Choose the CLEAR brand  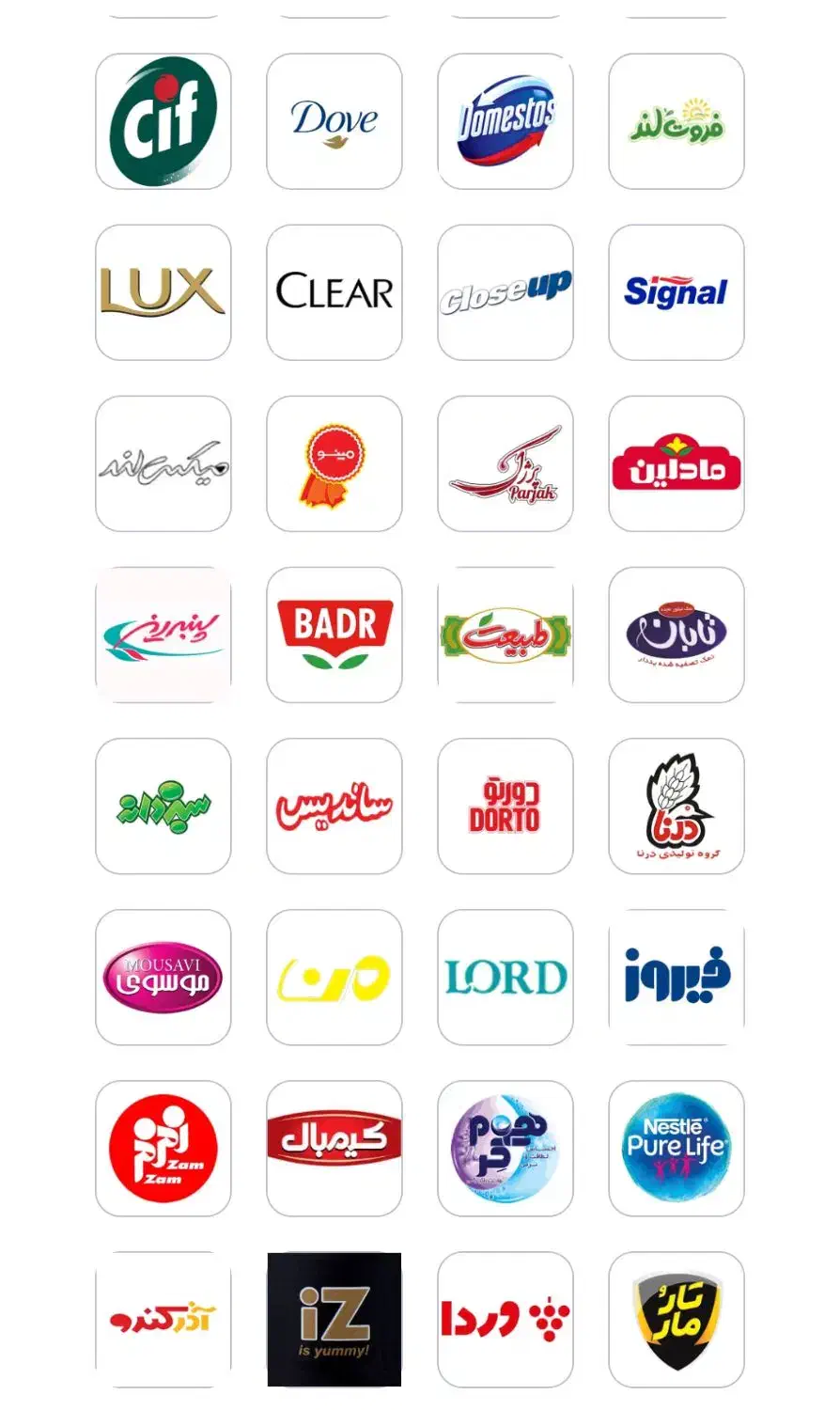coord(334,292)
